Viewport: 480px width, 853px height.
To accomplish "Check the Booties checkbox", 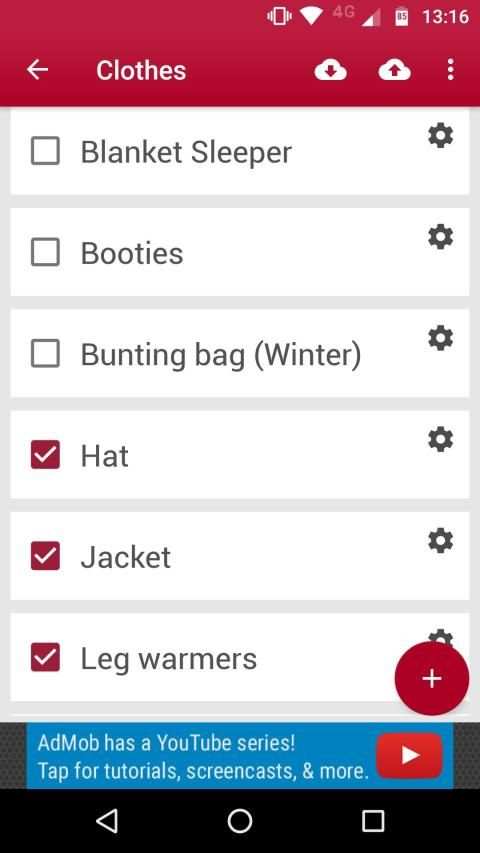I will (x=45, y=252).
